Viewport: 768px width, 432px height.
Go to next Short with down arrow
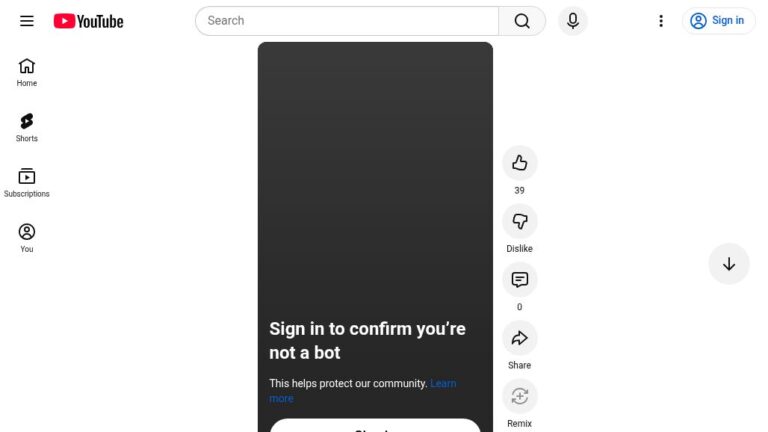pyautogui.click(x=729, y=264)
